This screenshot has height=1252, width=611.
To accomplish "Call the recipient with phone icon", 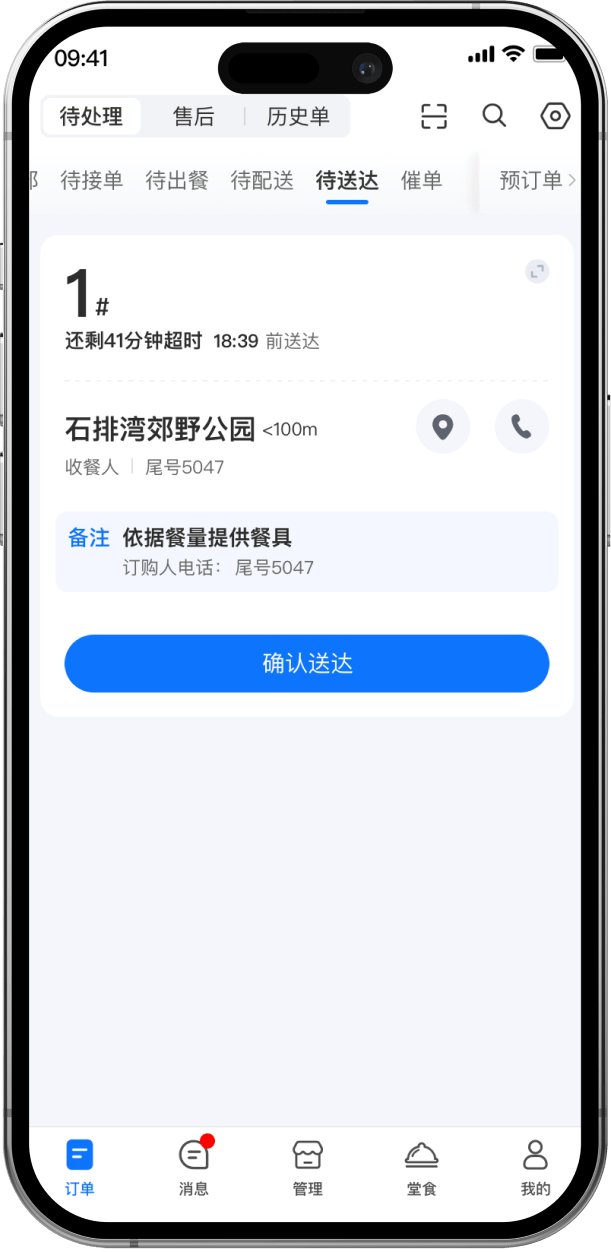I will [521, 427].
